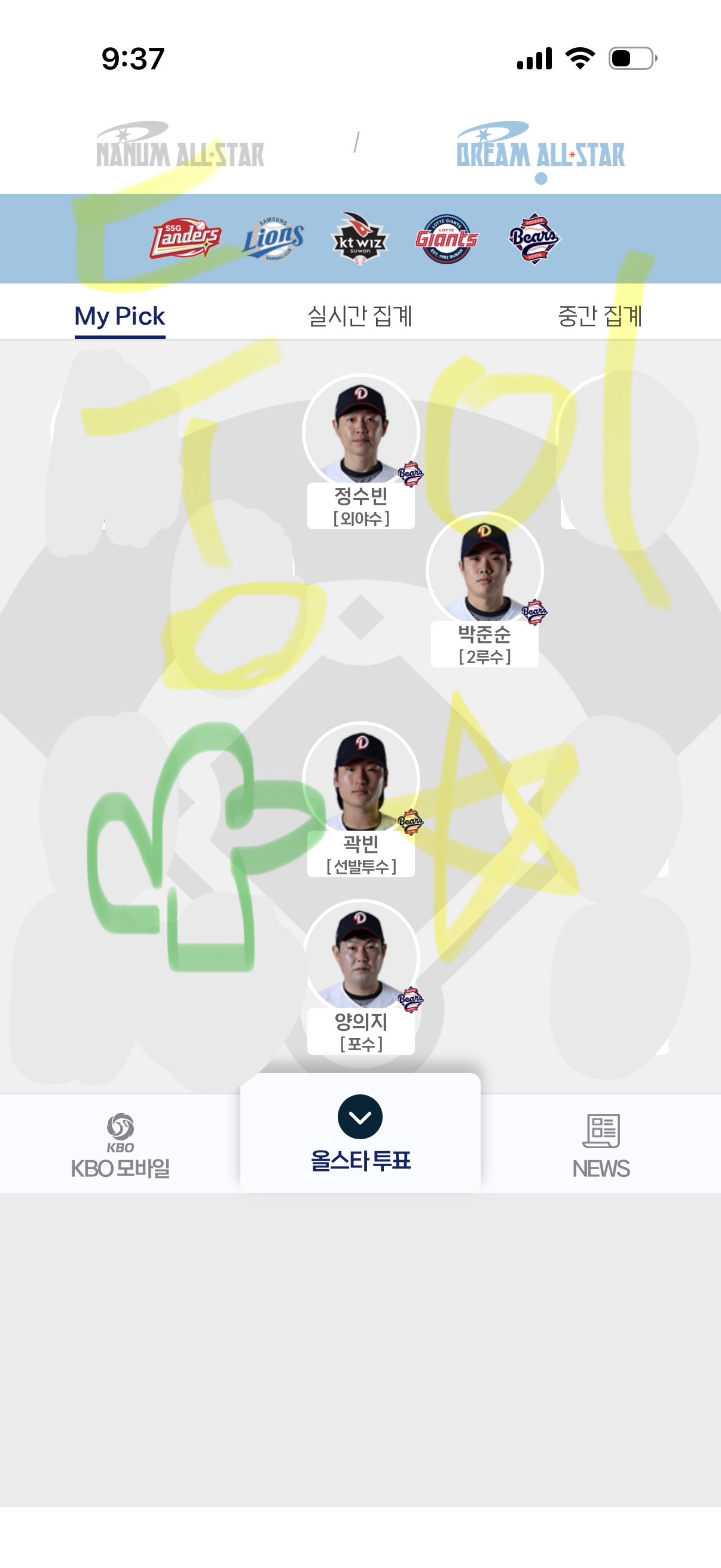Tap second baseman 박준순's player card

[485, 590]
